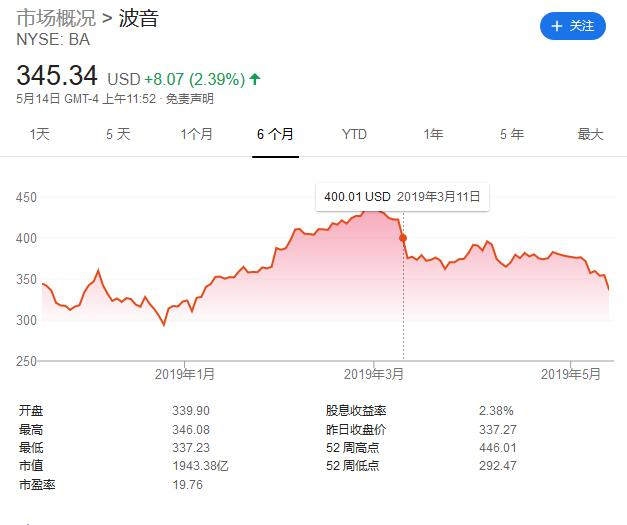Select the 1个月 time range
This screenshot has height=525, width=627.
pos(196,134)
